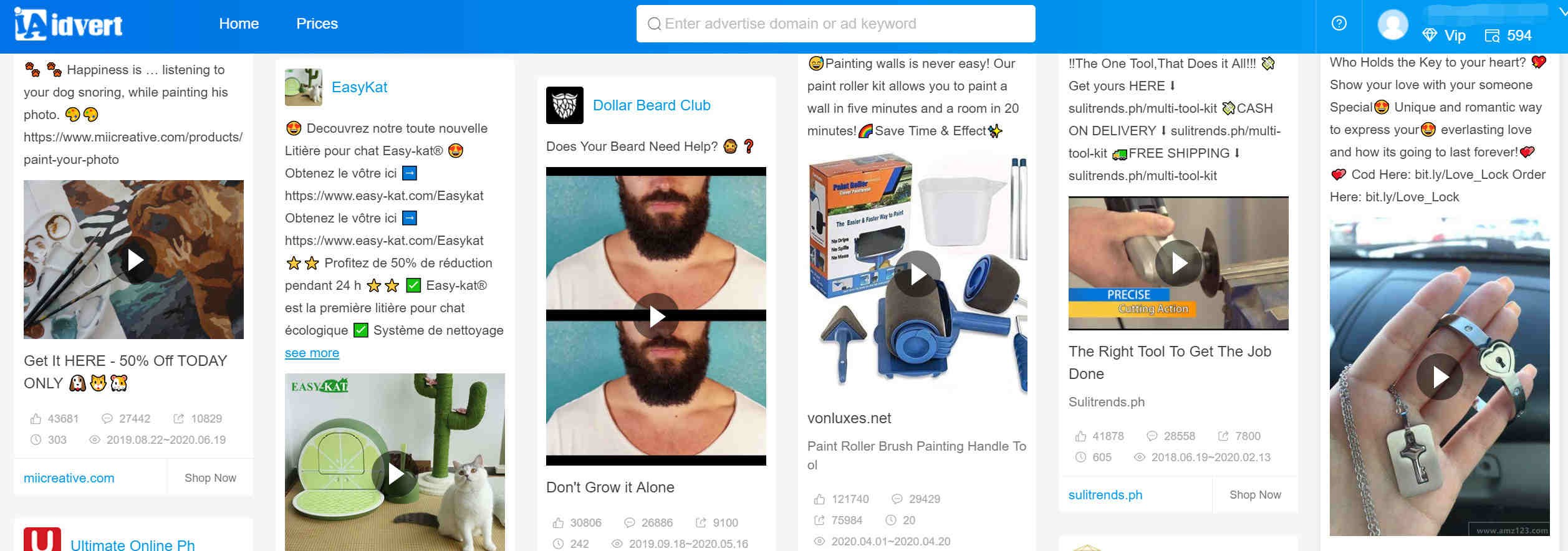Tap Shop Now on sulitrends ad
This screenshot has height=551, width=1568.
point(1255,495)
